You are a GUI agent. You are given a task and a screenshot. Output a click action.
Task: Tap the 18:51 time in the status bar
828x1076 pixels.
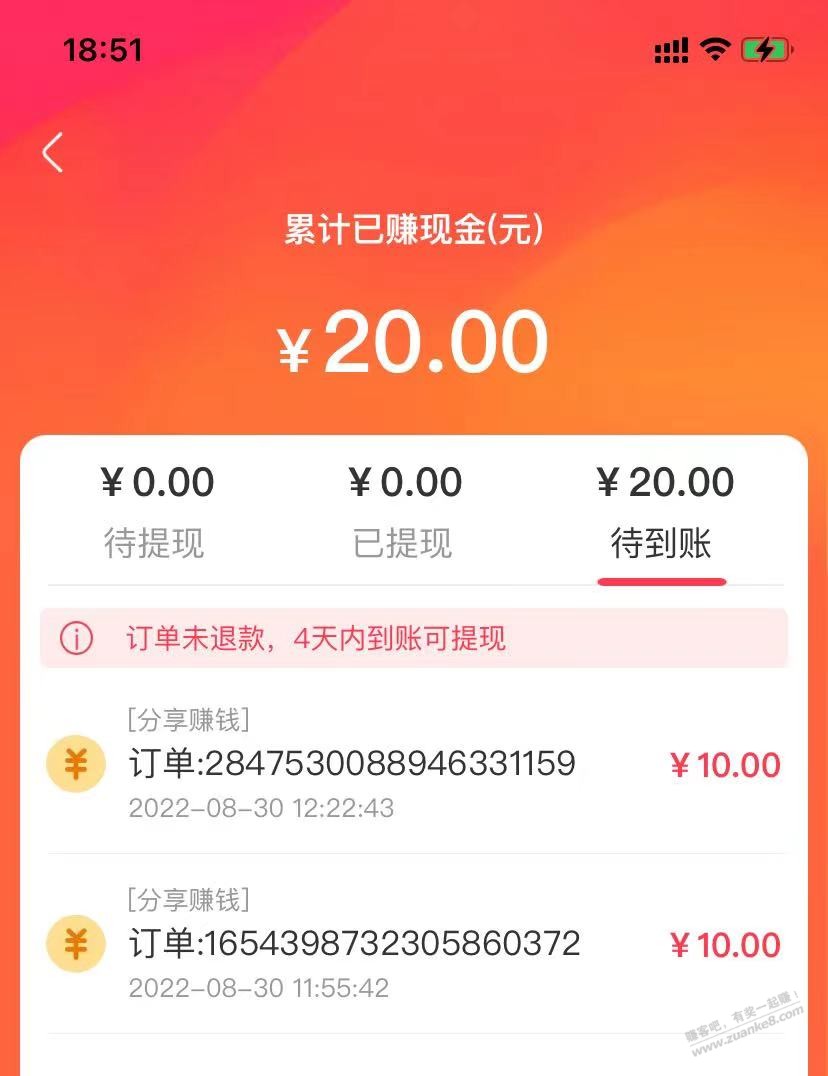point(100,49)
